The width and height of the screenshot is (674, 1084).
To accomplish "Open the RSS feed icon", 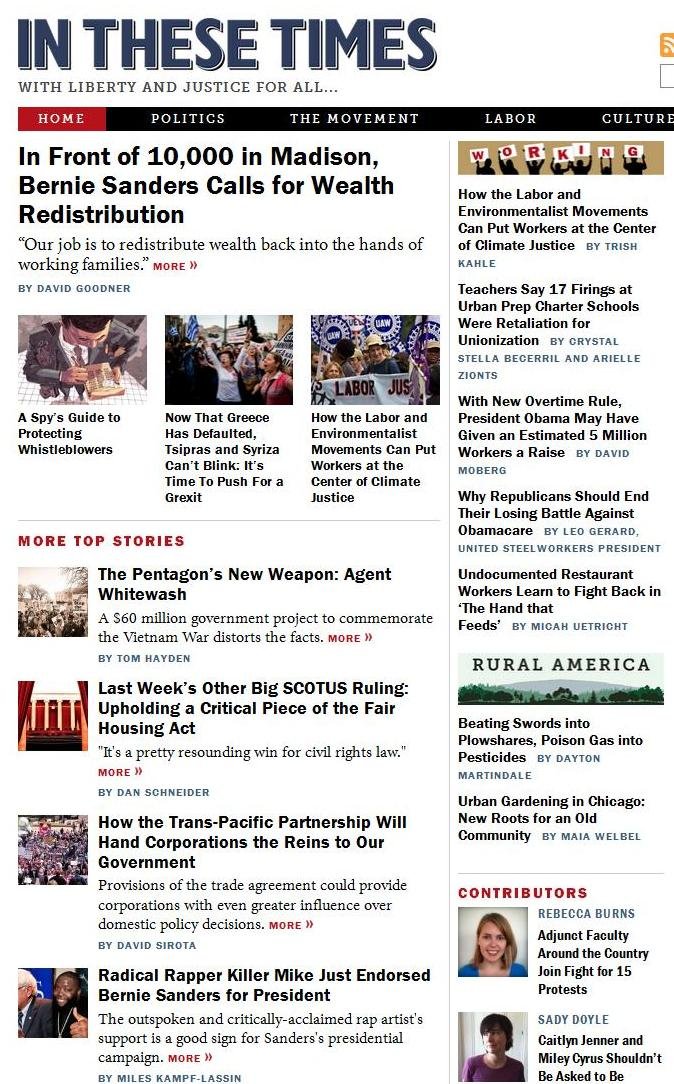I will [667, 45].
